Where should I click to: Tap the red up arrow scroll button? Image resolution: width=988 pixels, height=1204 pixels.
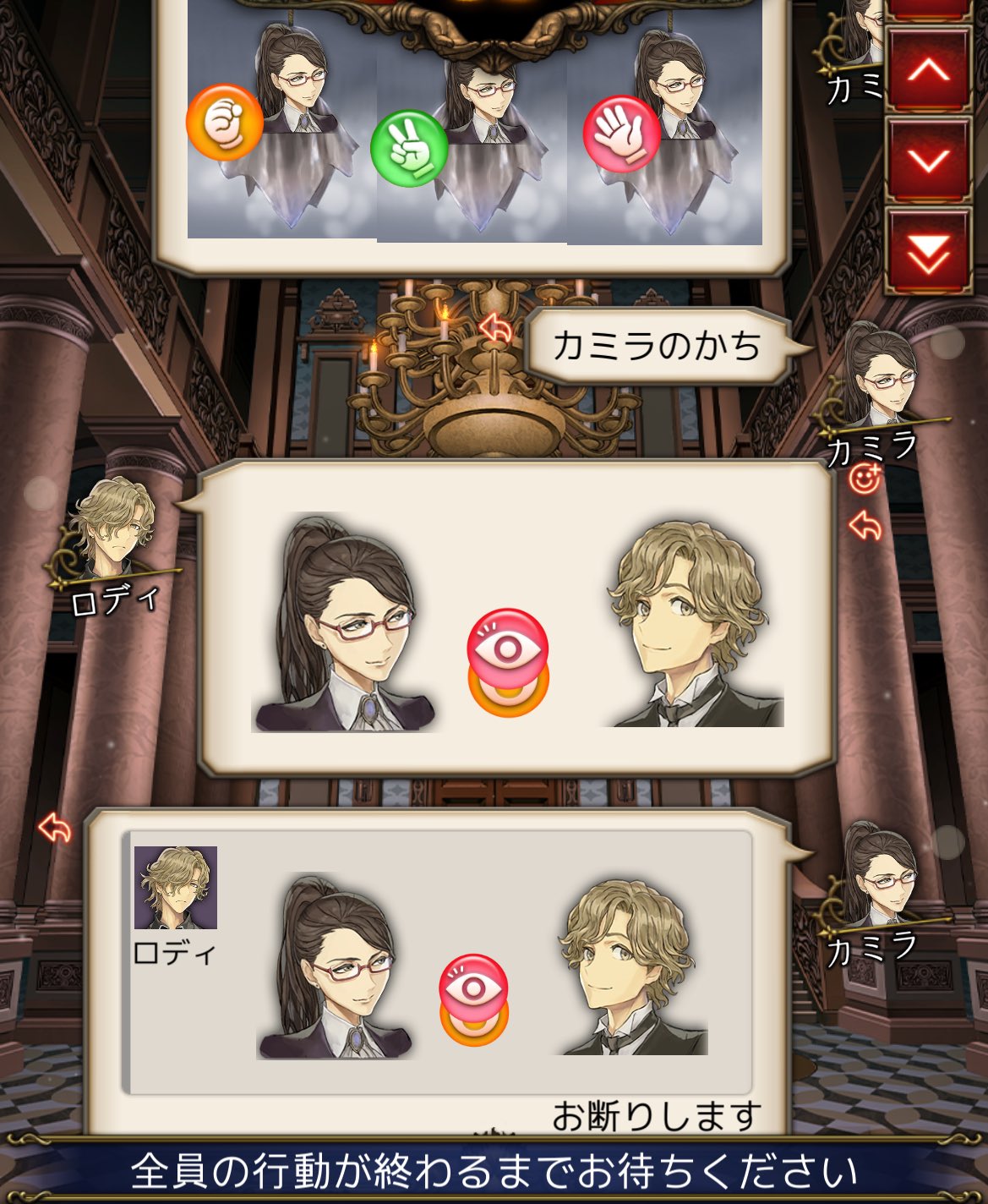coord(928,70)
